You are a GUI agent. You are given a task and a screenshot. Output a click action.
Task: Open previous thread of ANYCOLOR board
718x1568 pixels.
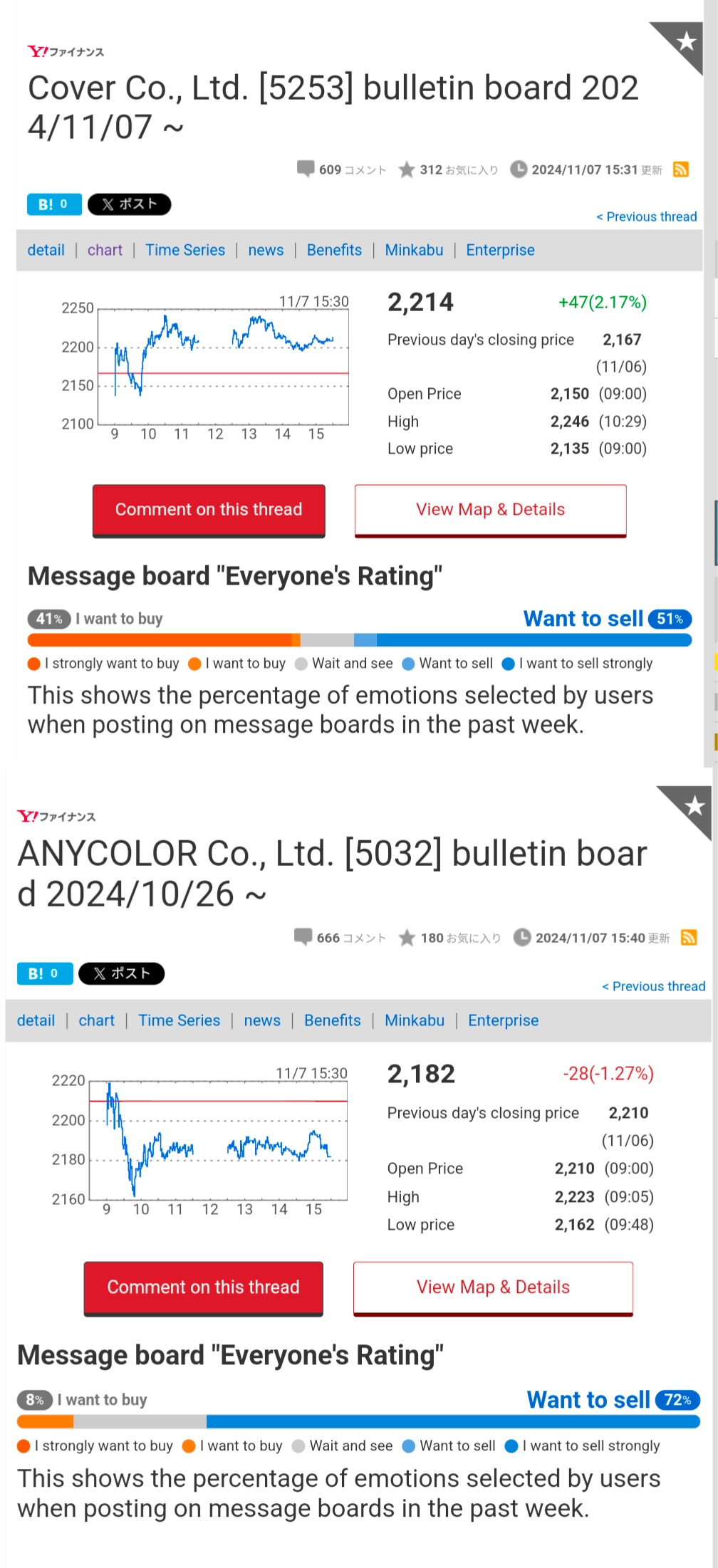click(654, 986)
